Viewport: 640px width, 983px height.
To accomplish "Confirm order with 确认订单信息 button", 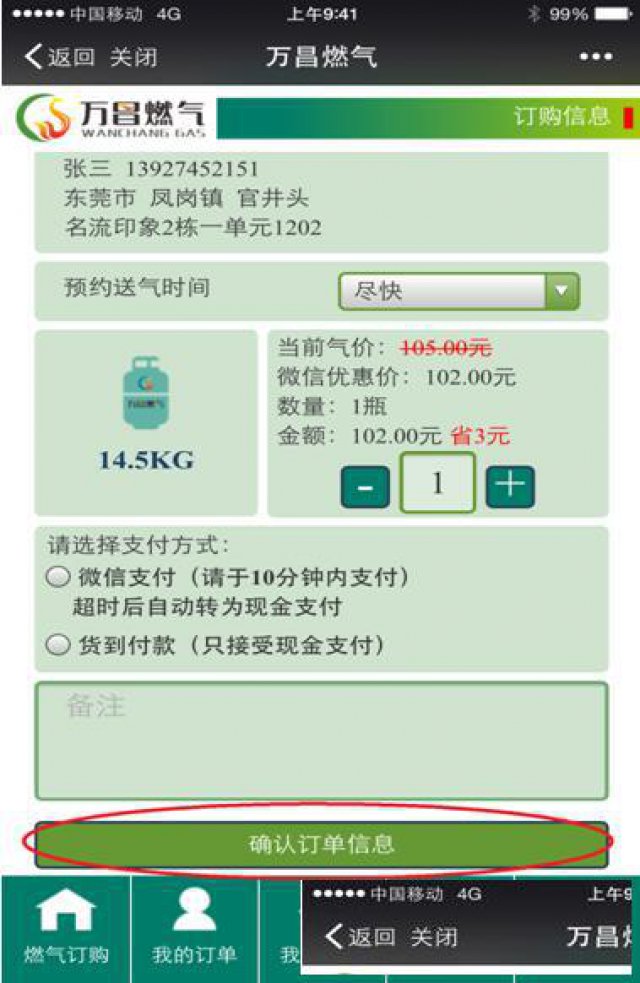I will 321,844.
